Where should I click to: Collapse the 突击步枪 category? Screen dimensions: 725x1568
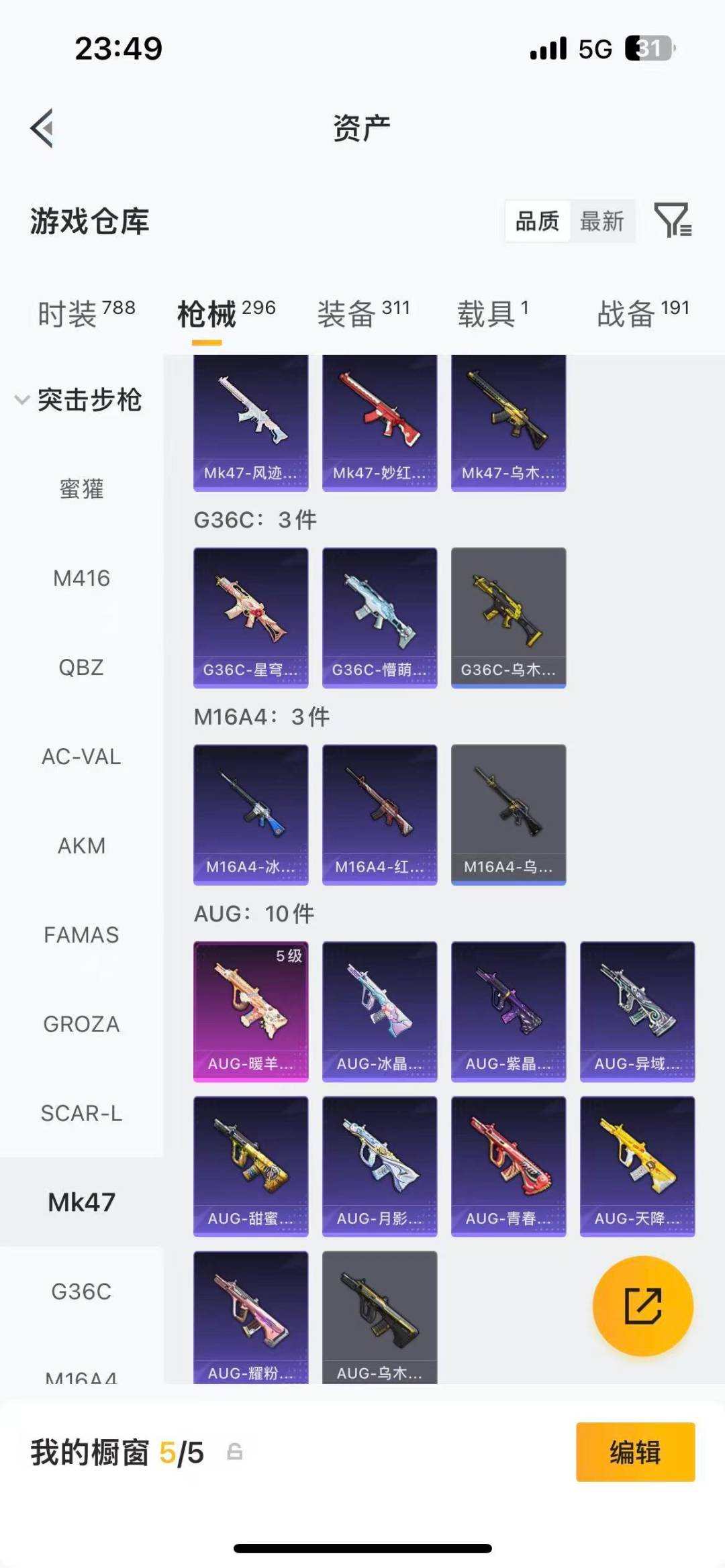coord(79,400)
